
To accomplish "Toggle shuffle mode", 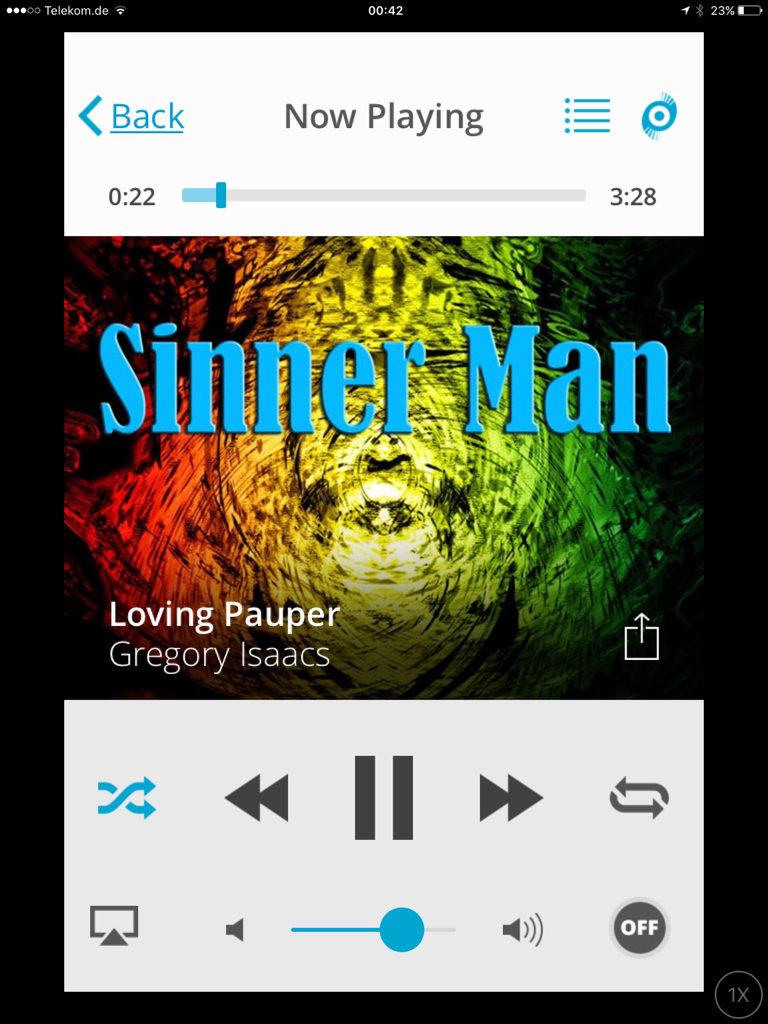I will 127,797.
